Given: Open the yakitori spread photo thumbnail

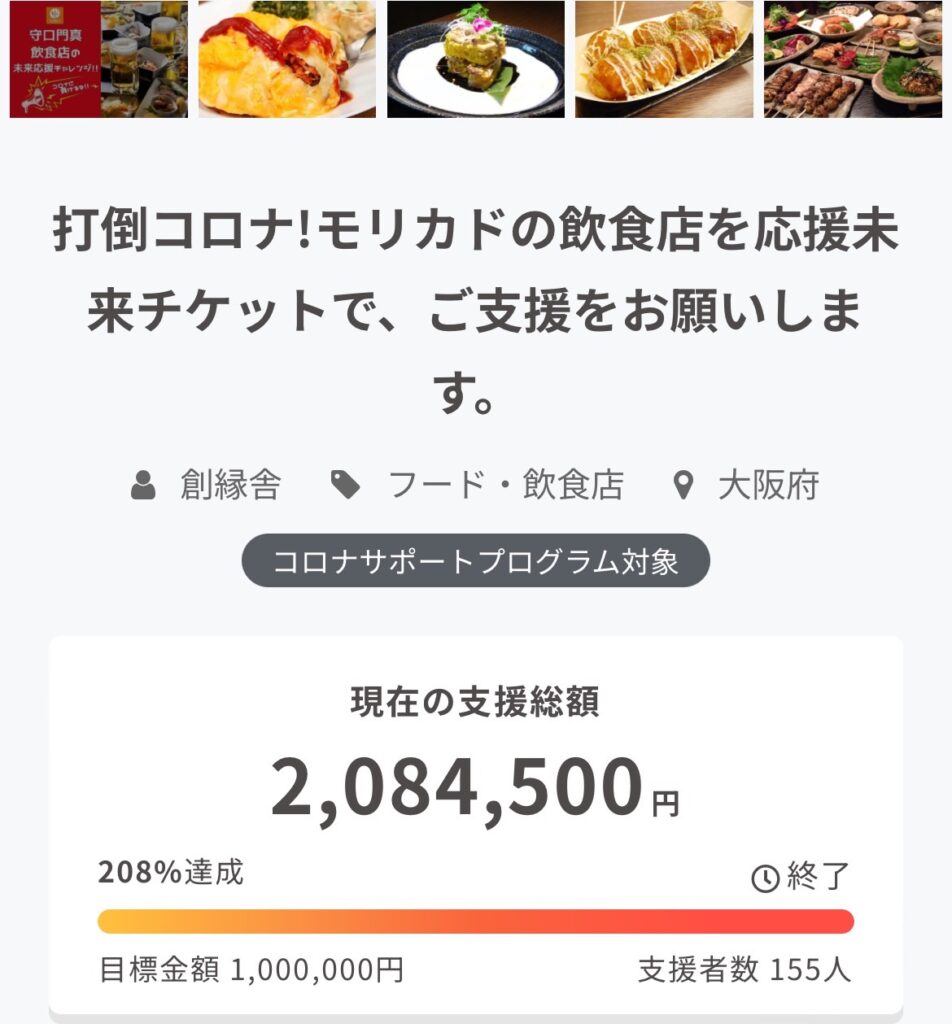Looking at the screenshot, I should tap(852, 59).
